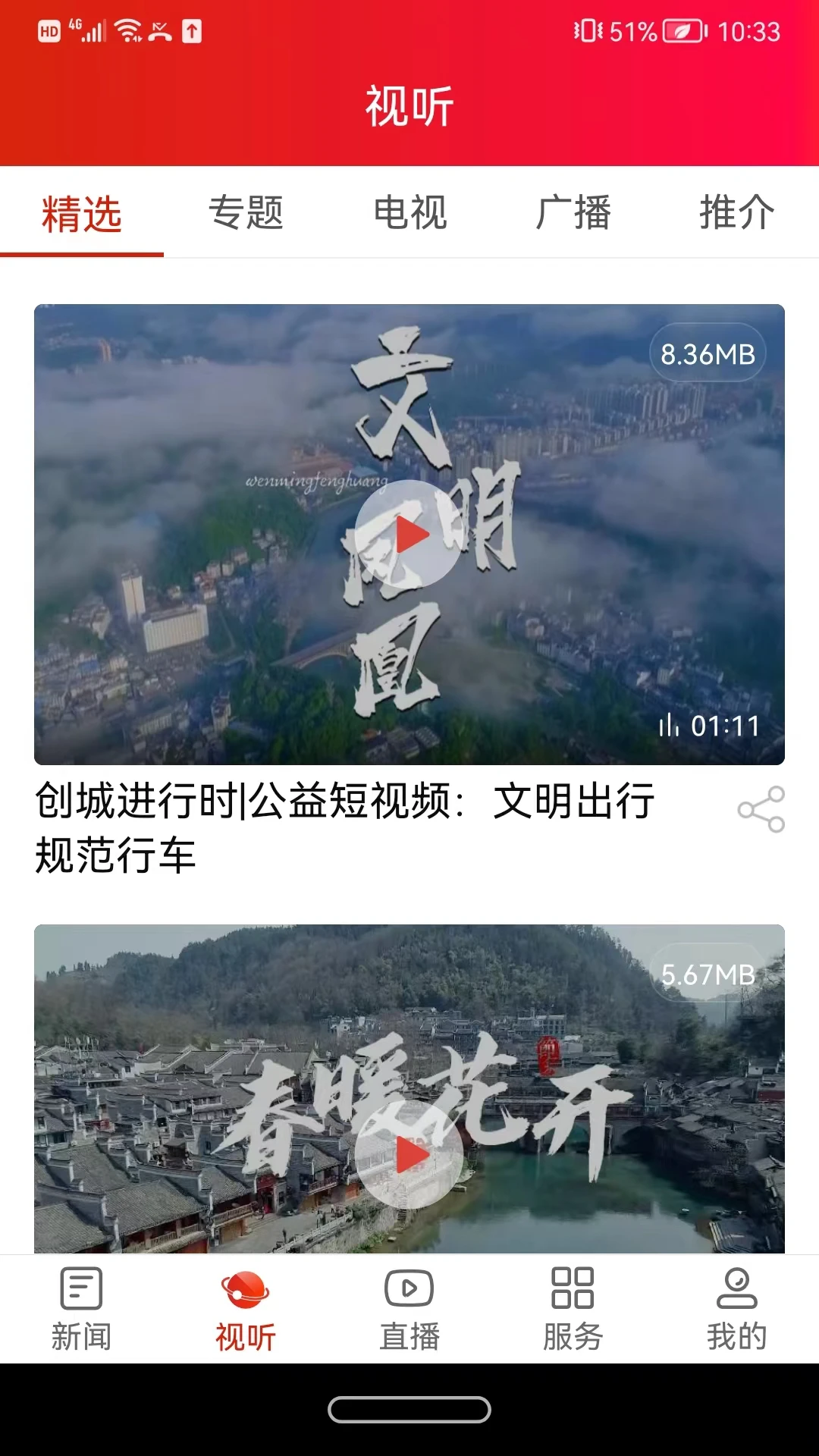Open the 广播 radio tab

click(x=574, y=215)
